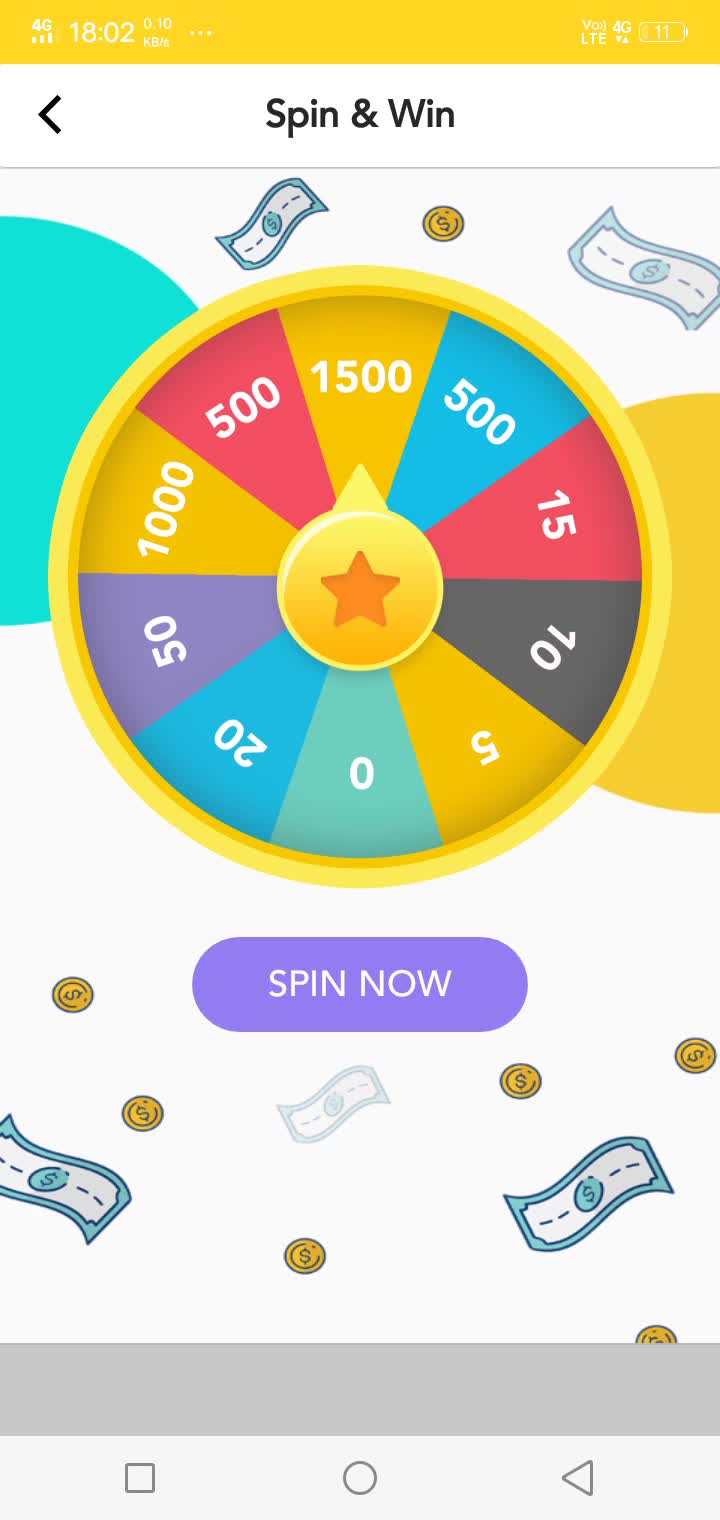Tap the SPIN NOW button
Image resolution: width=720 pixels, height=1520 pixels.
(x=359, y=984)
